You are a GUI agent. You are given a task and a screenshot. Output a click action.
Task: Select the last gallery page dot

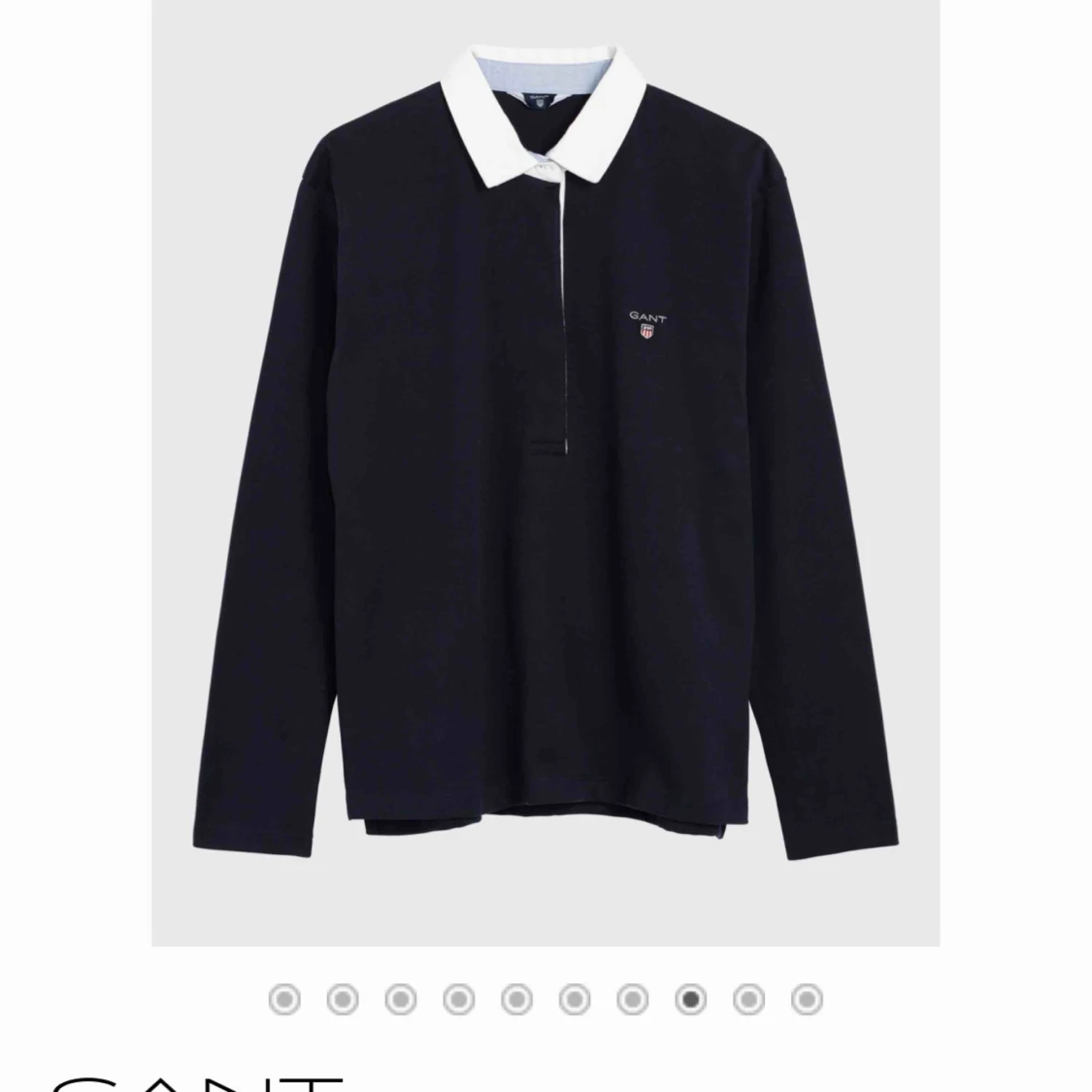(807, 999)
